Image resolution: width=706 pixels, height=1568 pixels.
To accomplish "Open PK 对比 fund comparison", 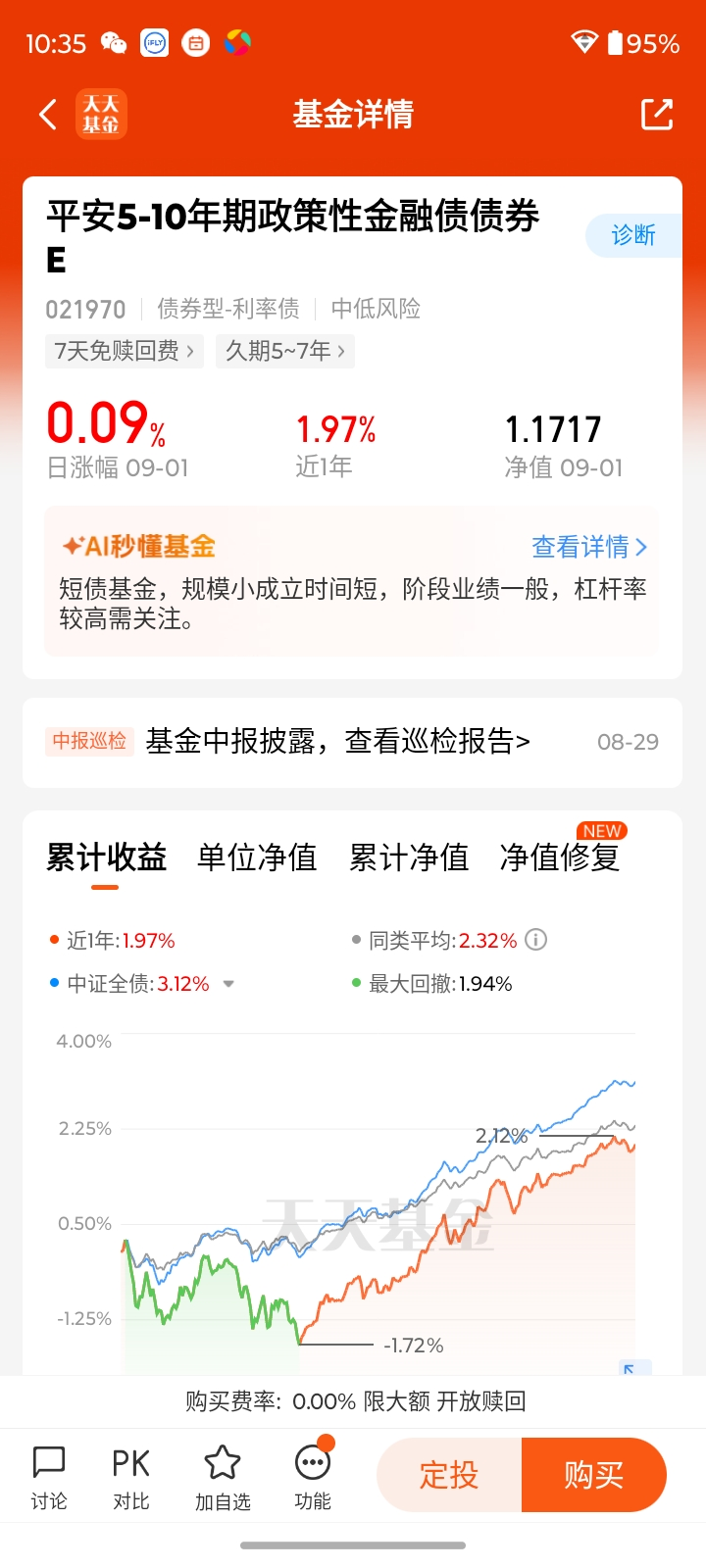I will pos(130,1477).
